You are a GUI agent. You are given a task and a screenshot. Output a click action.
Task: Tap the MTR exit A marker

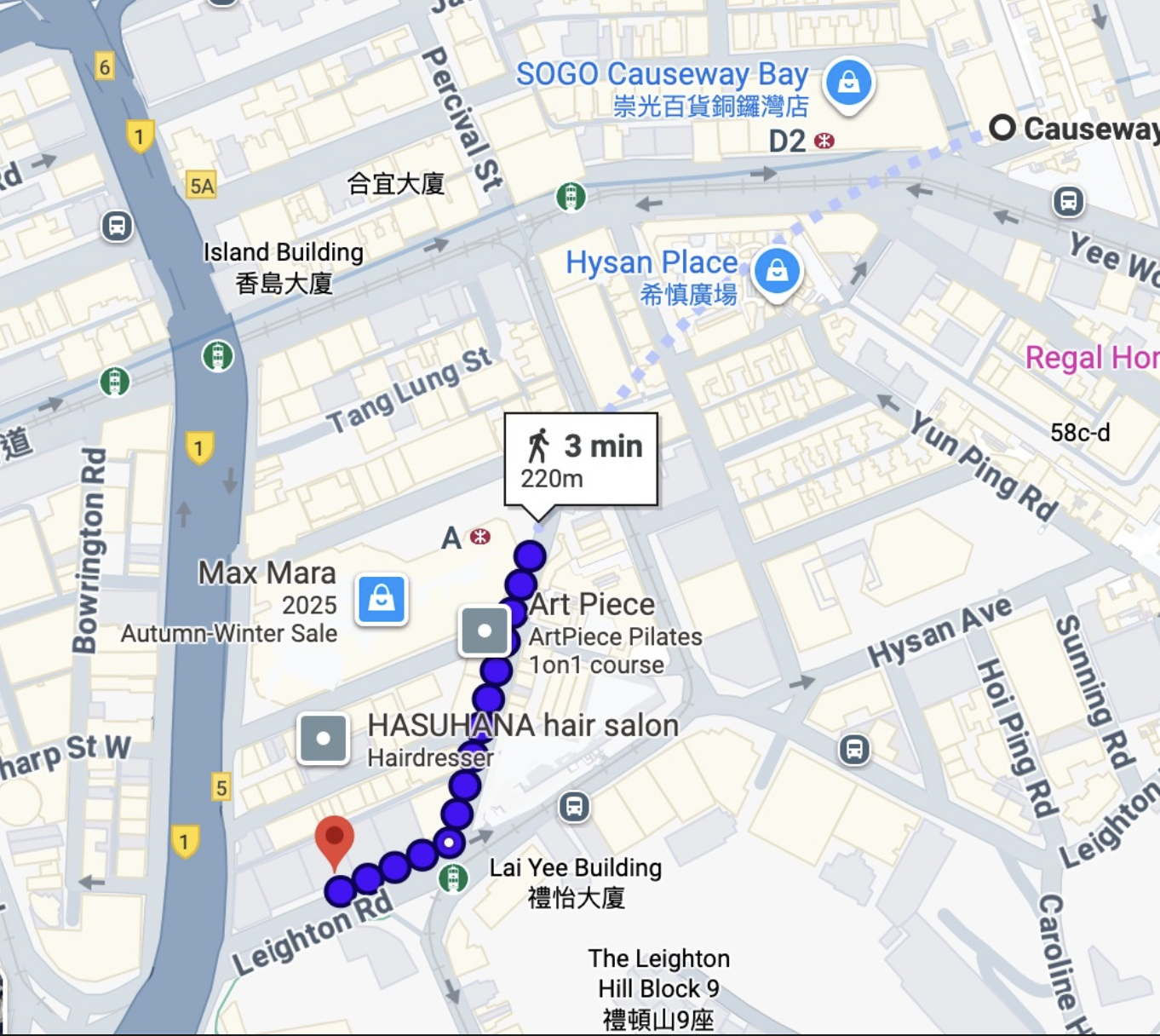click(480, 537)
